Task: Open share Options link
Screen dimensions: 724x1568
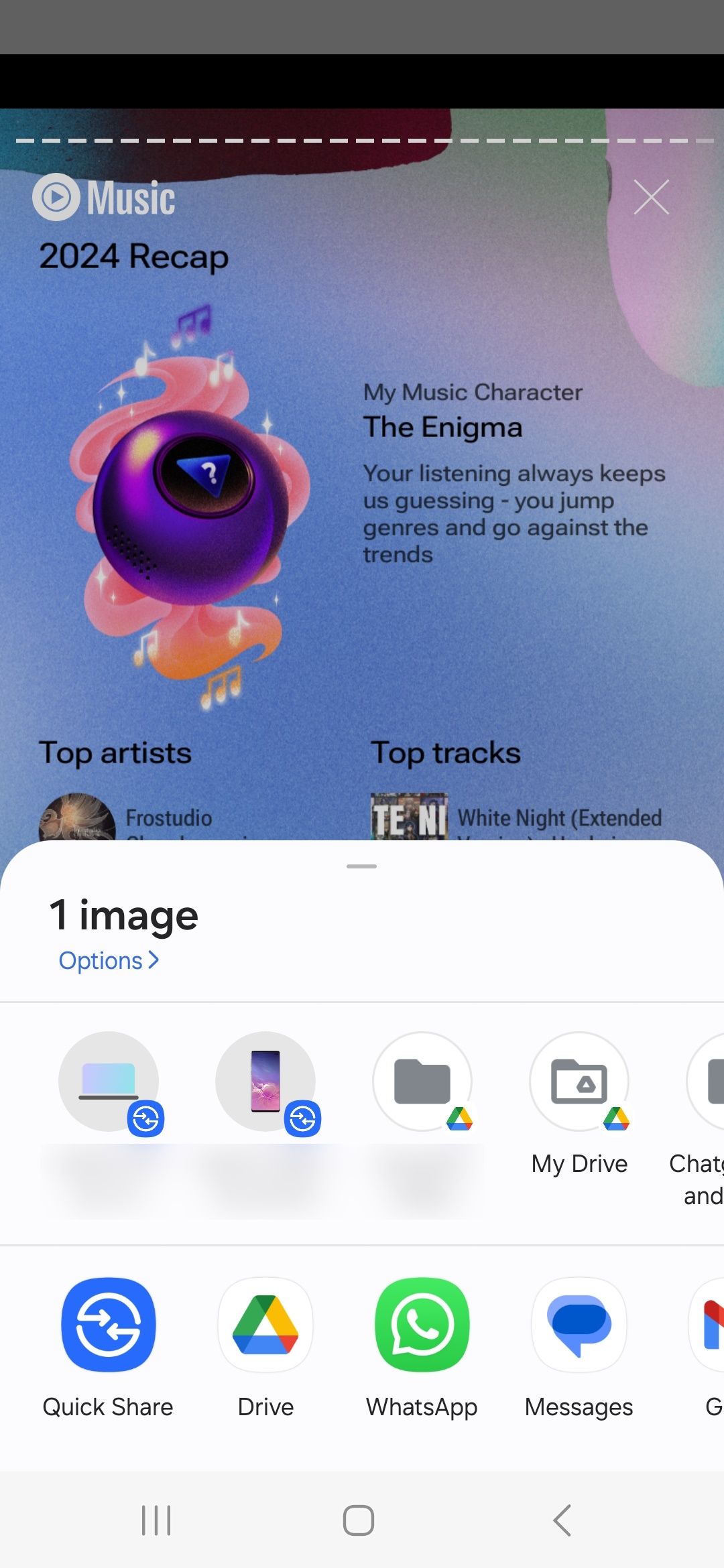Action: coord(109,960)
